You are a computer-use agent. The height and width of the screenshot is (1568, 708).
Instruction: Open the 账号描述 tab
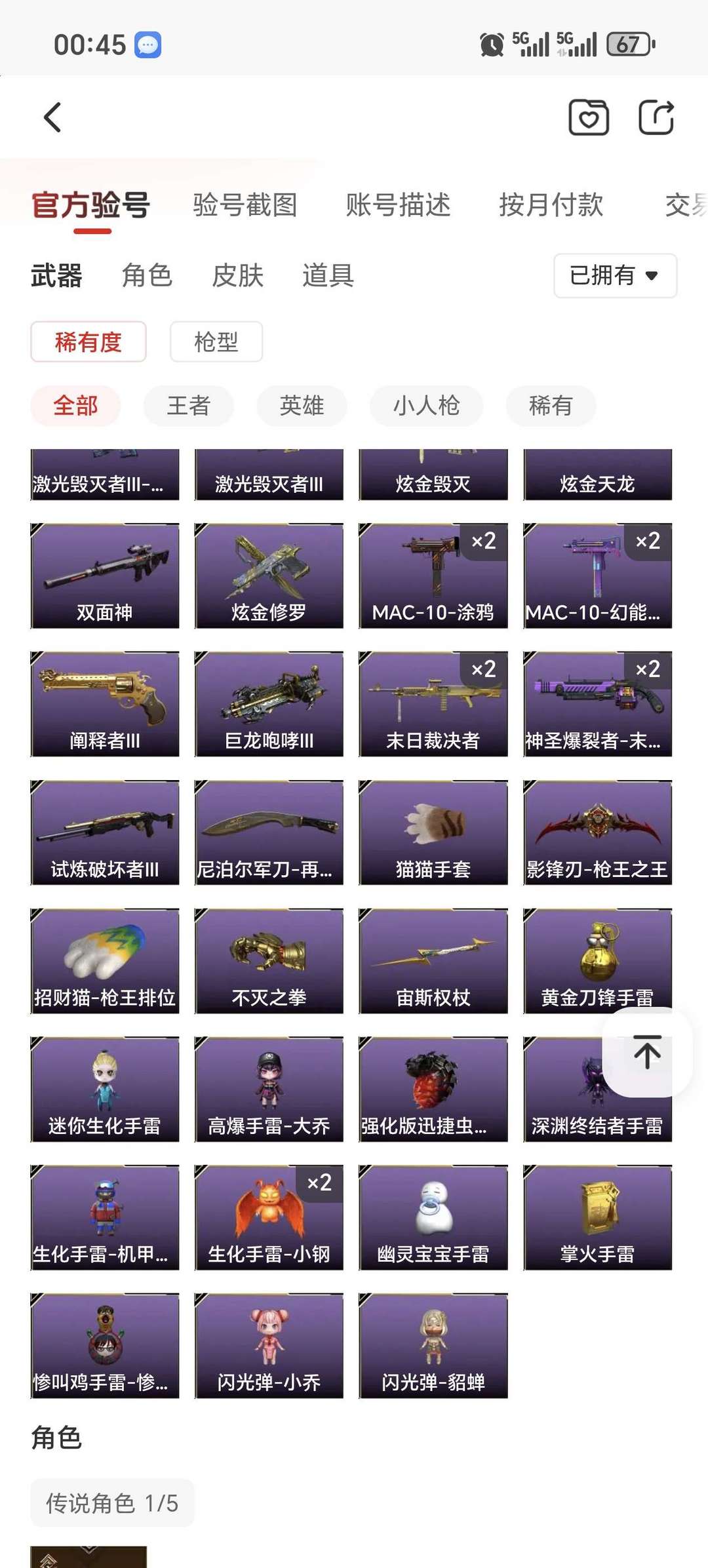[398, 205]
